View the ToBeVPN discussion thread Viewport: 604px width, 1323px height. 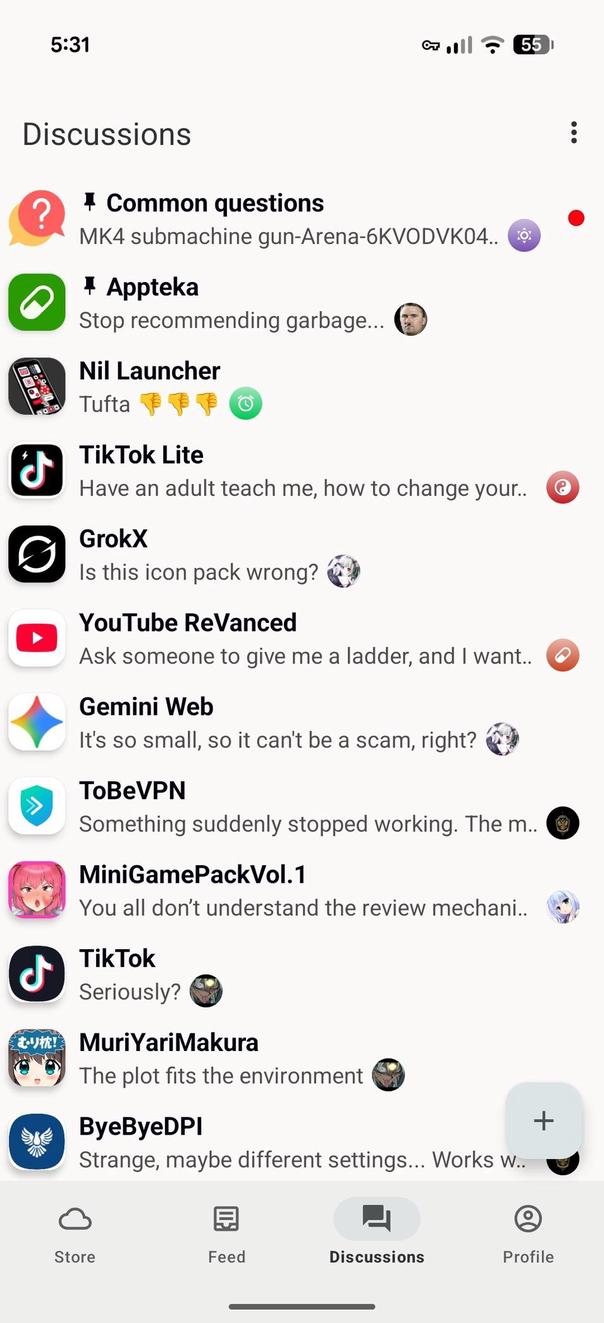click(302, 807)
